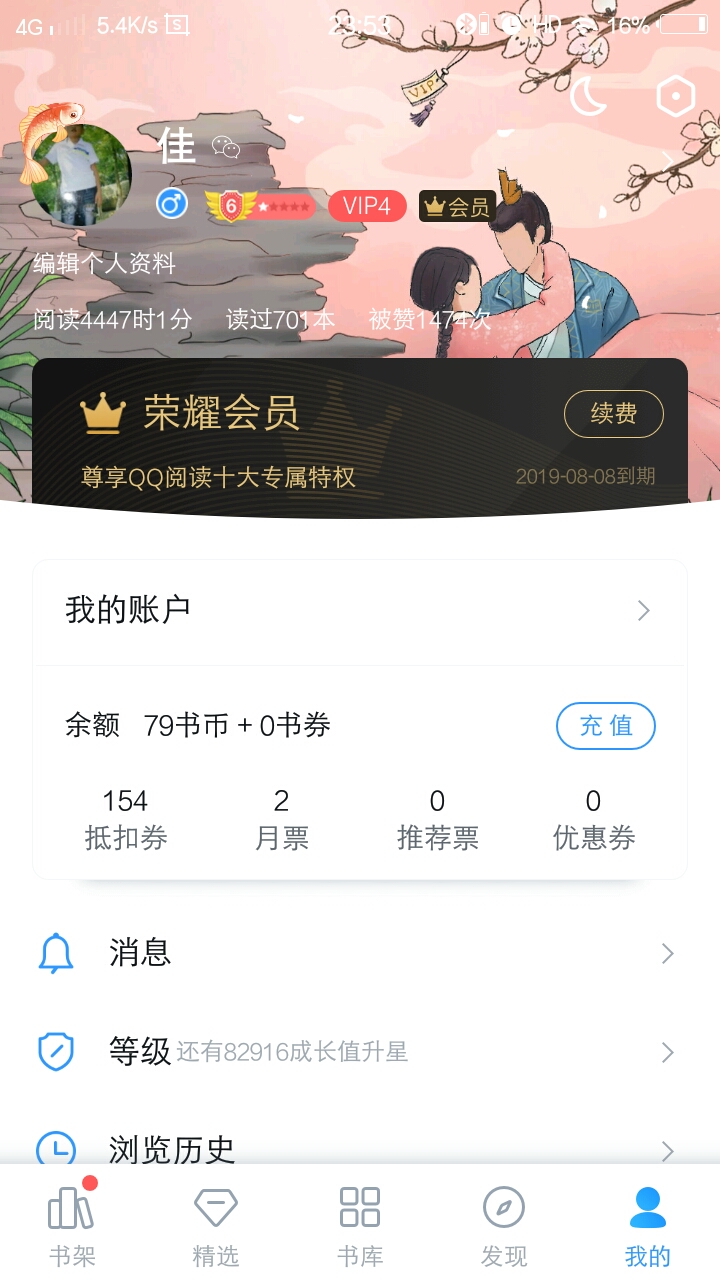
Task: Tap the 会员 member badge
Action: pos(458,207)
